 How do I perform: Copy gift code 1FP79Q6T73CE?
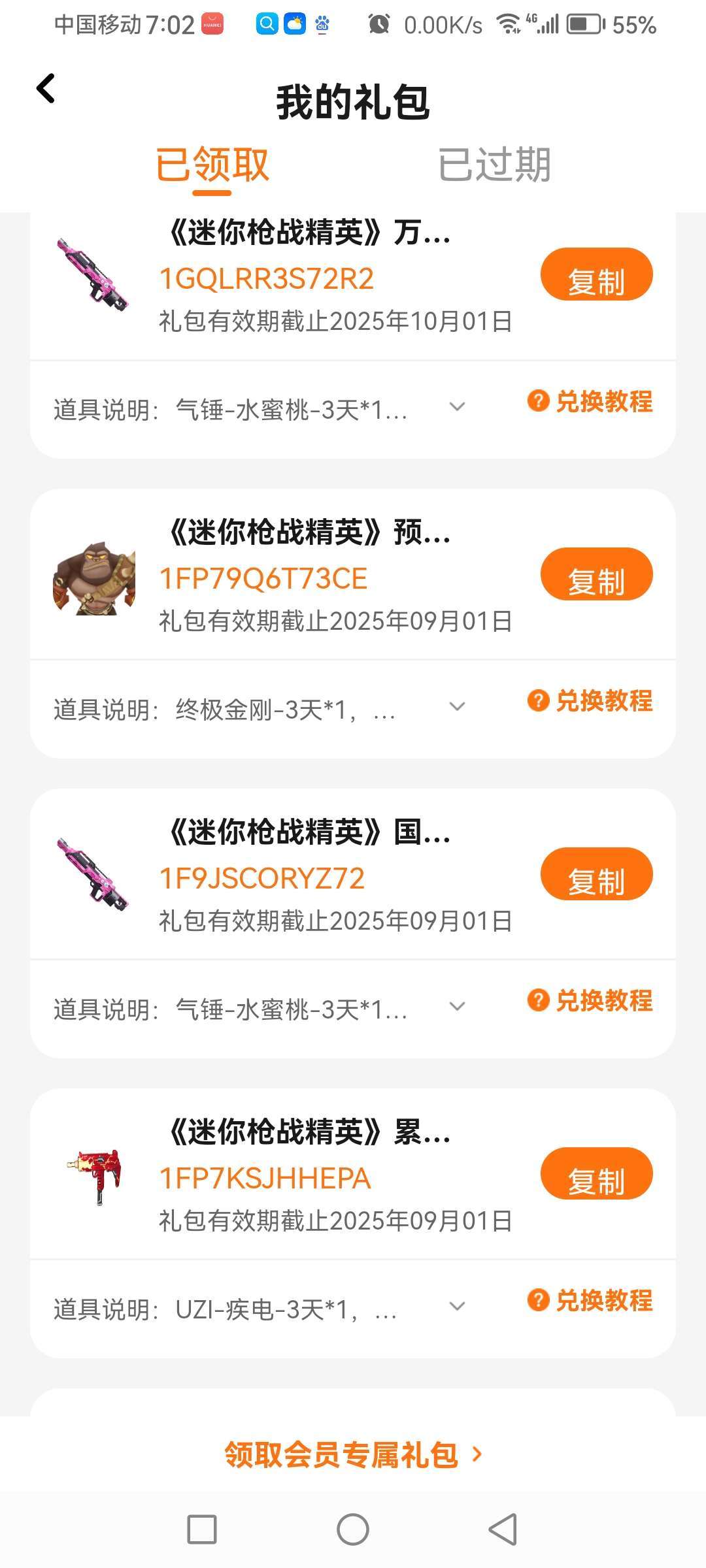tap(596, 575)
